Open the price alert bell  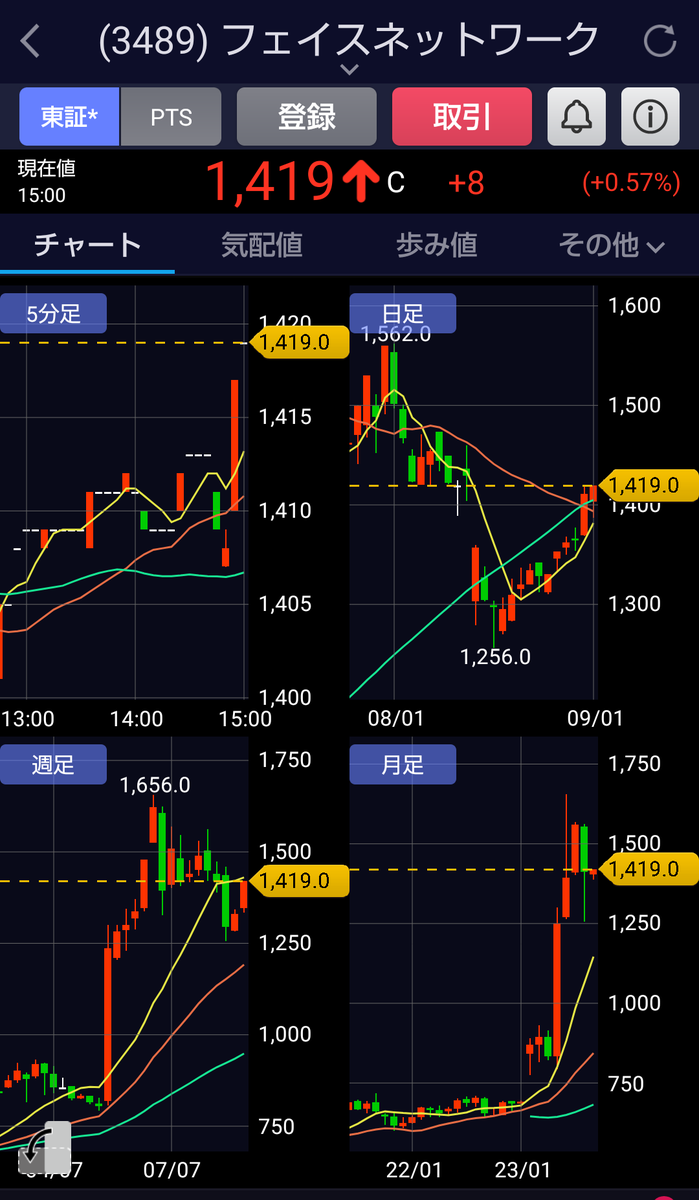[x=576, y=117]
